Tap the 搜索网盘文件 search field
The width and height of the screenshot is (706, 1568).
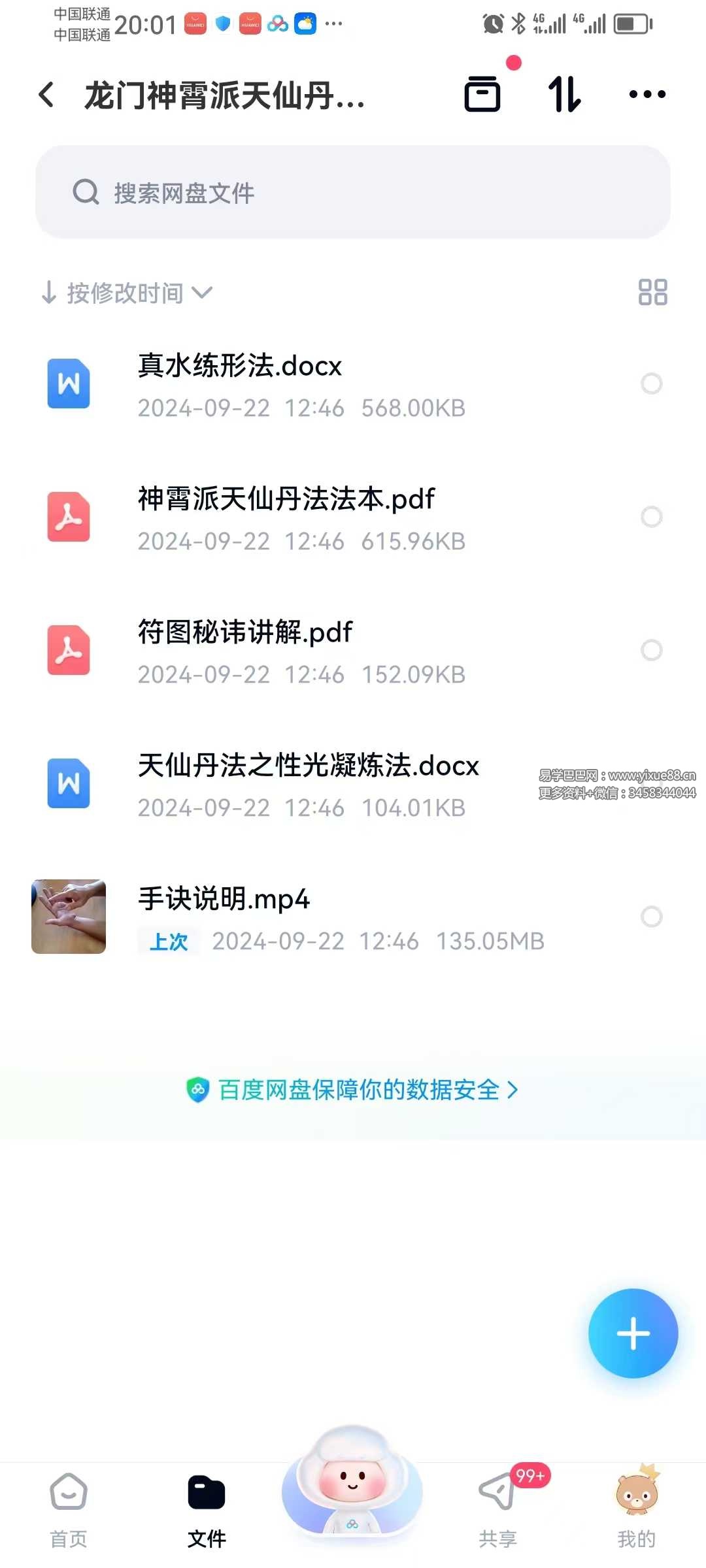(353, 192)
